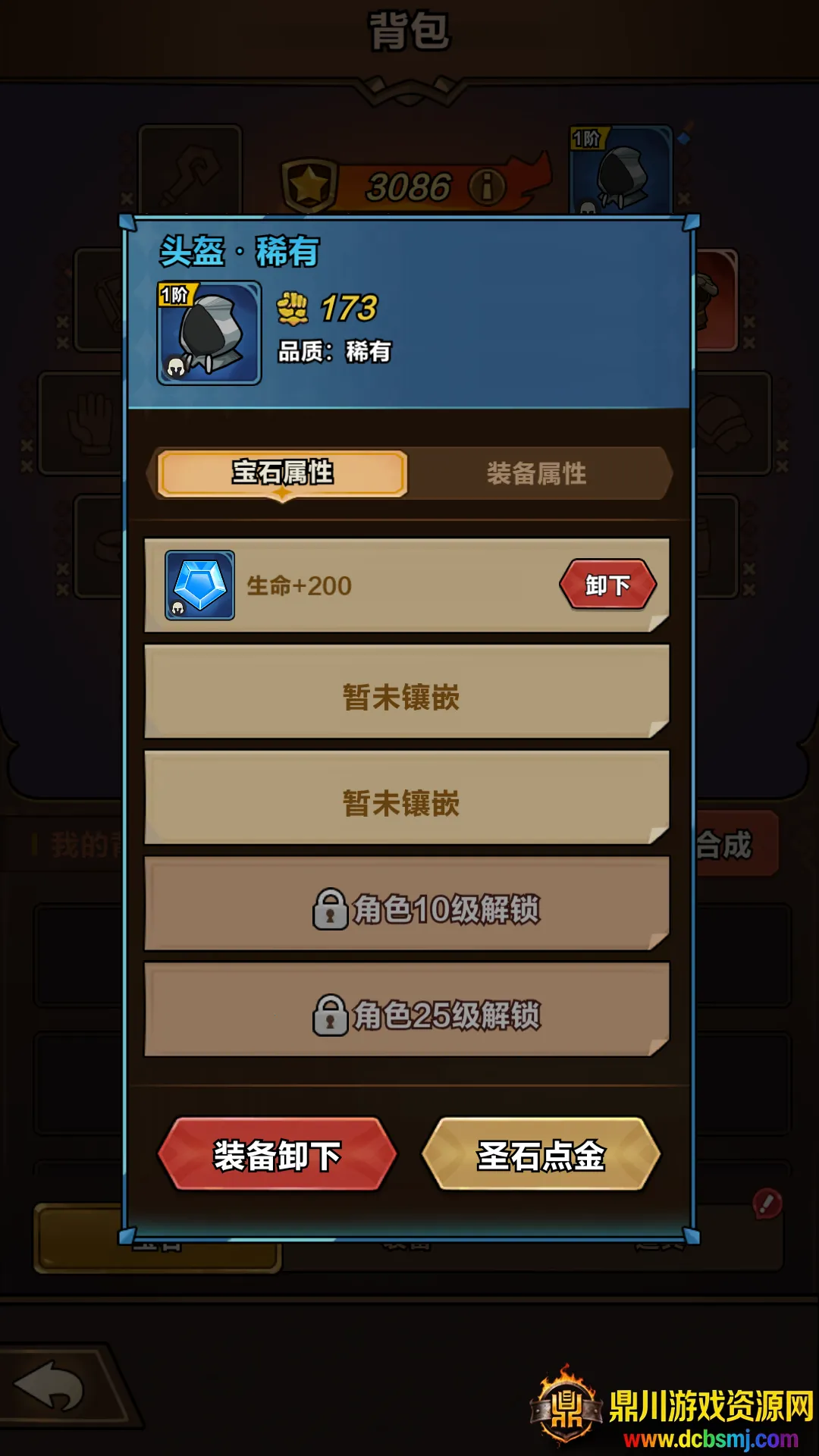Tap the back arrow at the bottom
The image size is (819, 1456).
point(53,1385)
